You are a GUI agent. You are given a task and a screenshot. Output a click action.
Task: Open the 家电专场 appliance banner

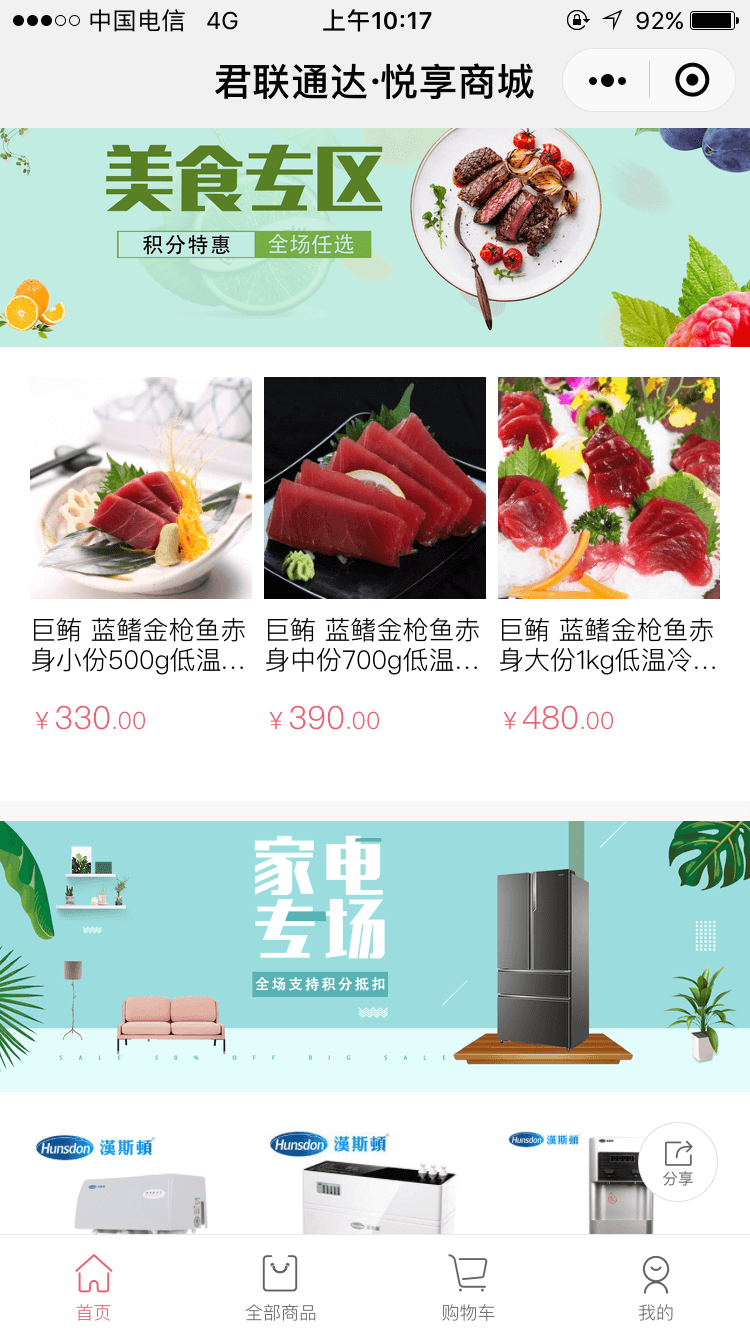(x=375, y=956)
